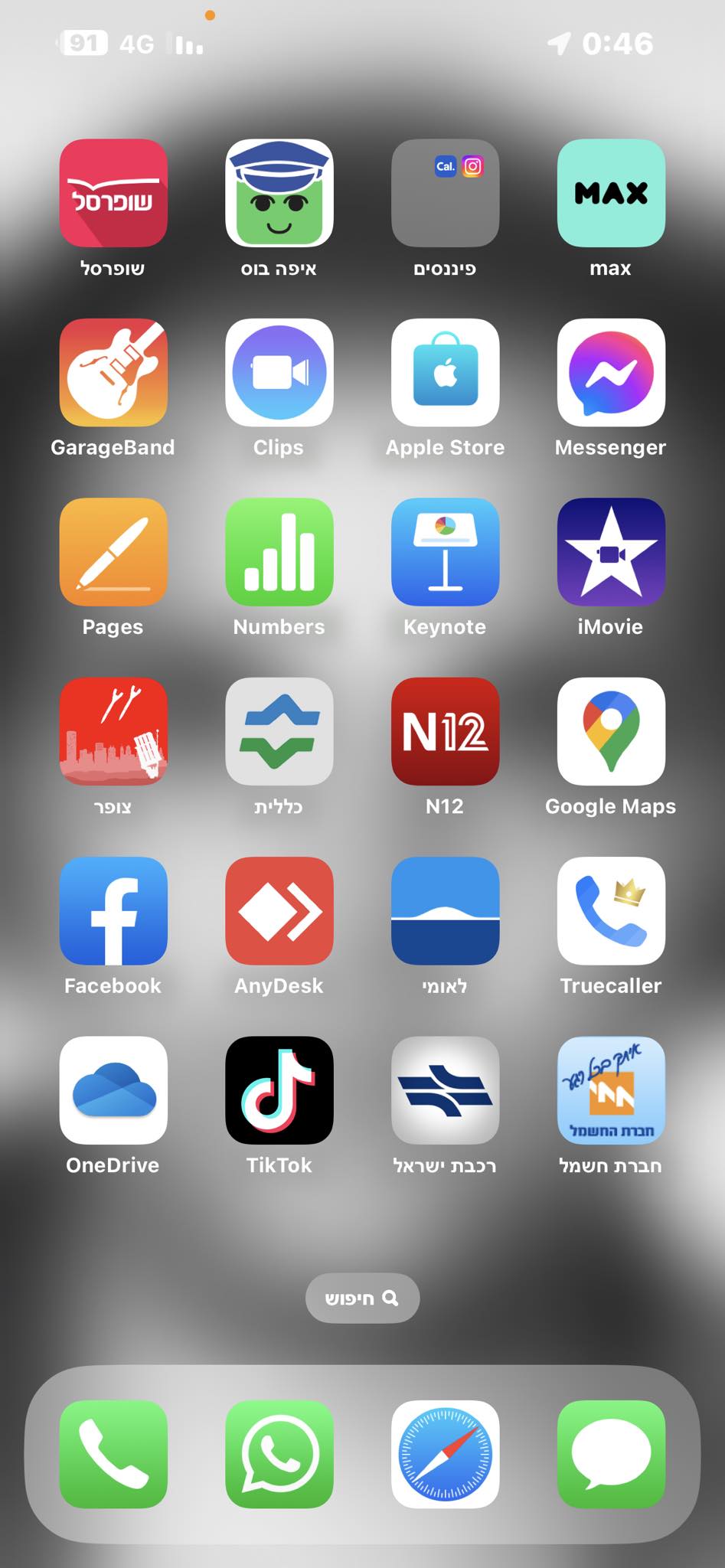Open Facebook
Image resolution: width=725 pixels, height=1568 pixels.
tap(113, 911)
